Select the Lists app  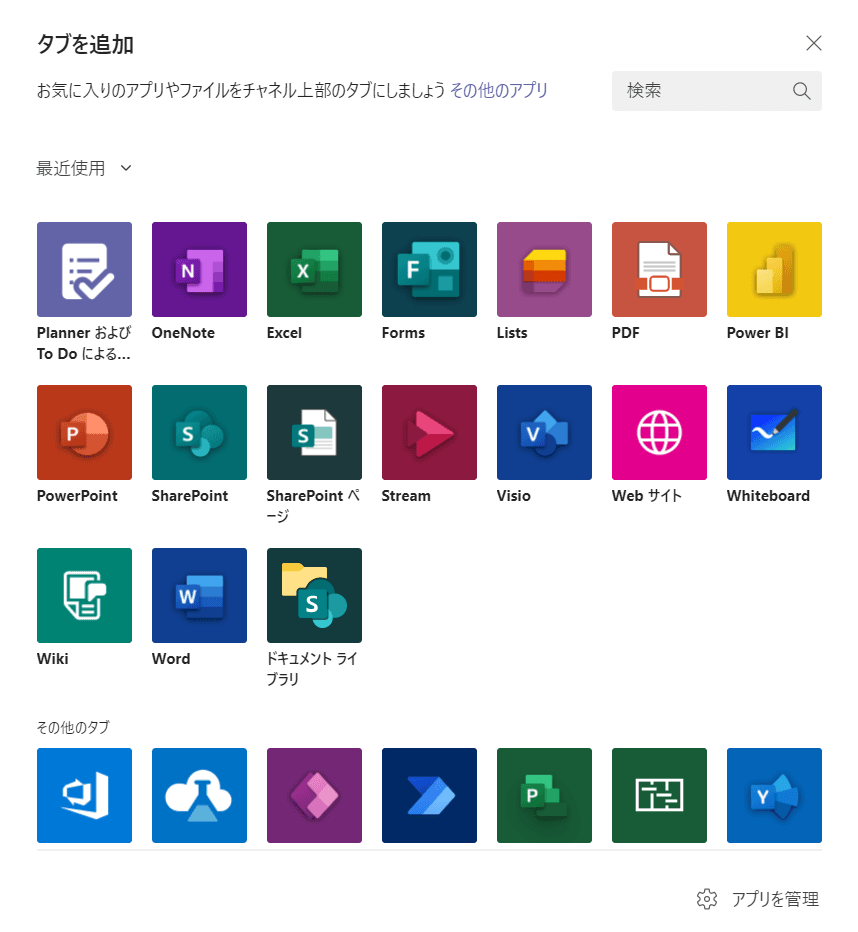[544, 269]
